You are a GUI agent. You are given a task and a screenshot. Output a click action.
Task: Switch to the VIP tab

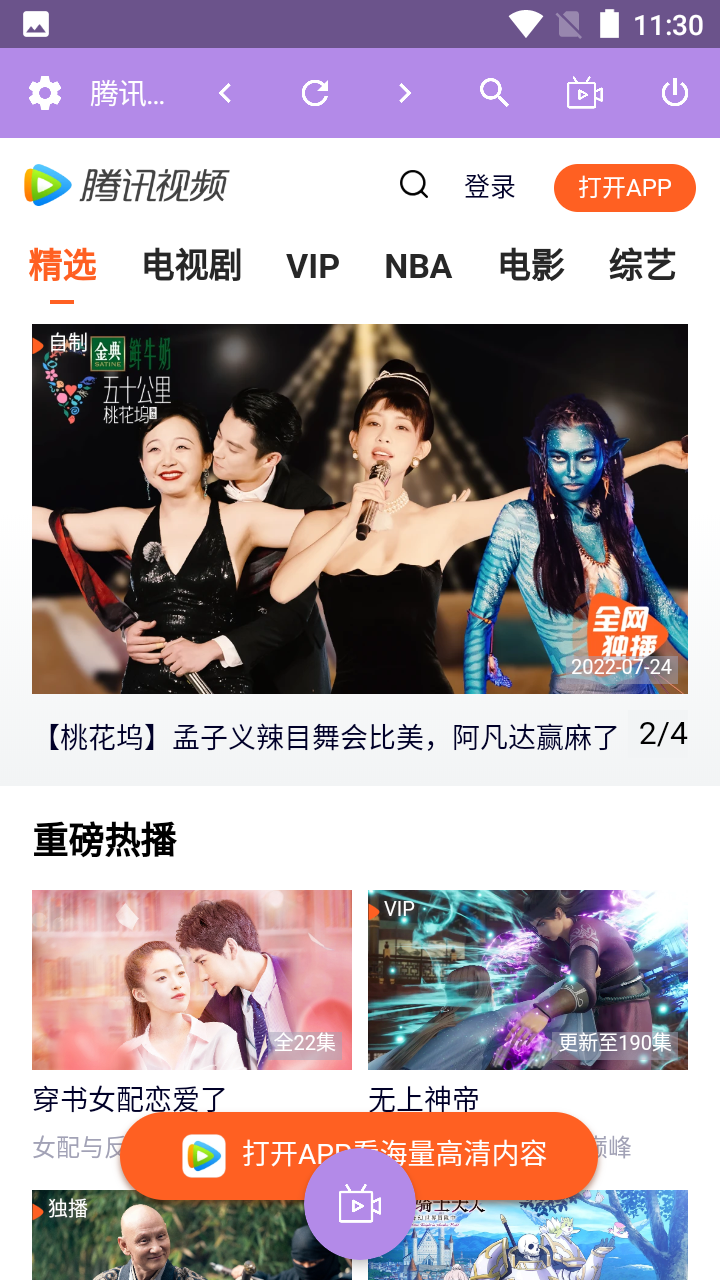(312, 266)
